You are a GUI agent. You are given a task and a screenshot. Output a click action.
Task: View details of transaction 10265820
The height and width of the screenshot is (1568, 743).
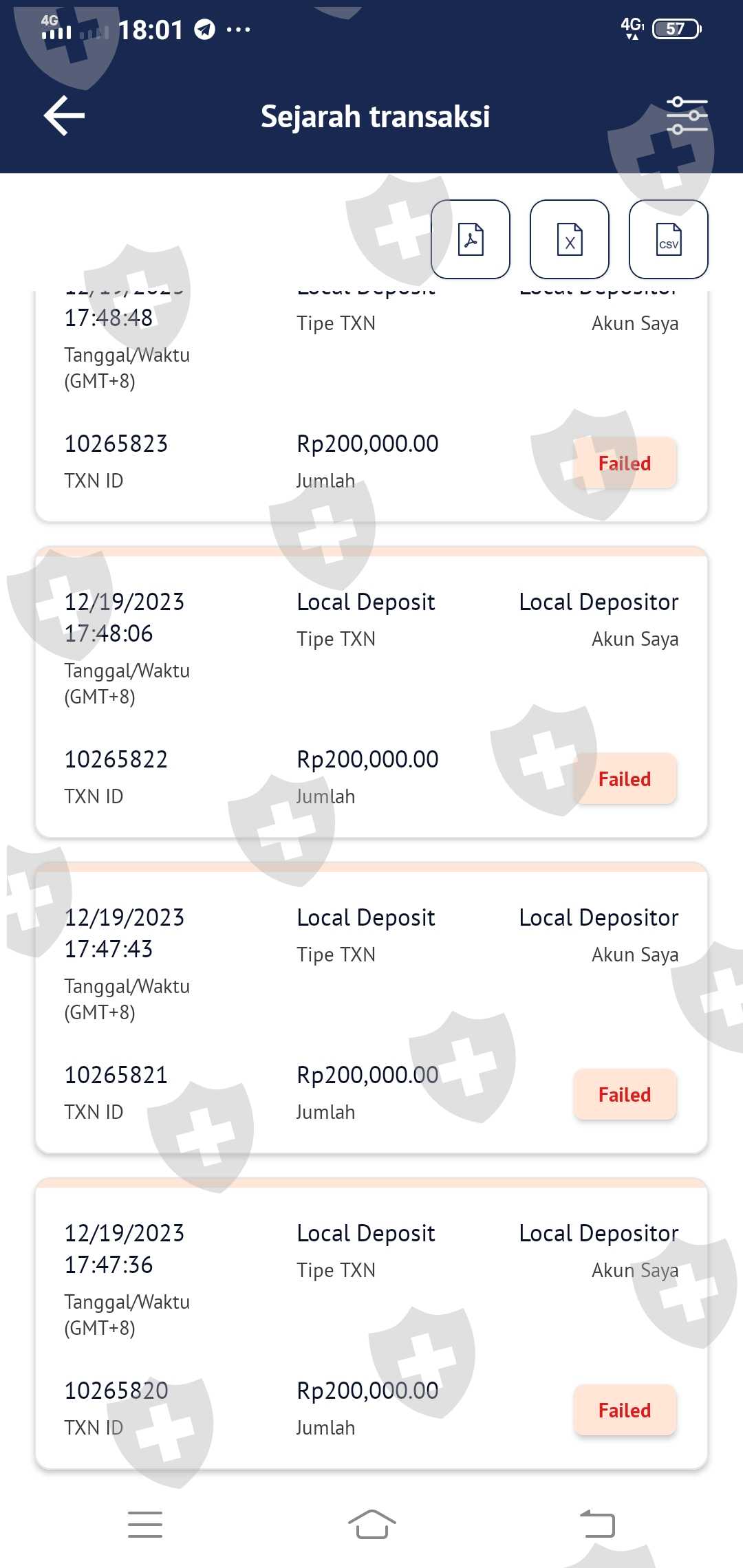coord(371,1326)
